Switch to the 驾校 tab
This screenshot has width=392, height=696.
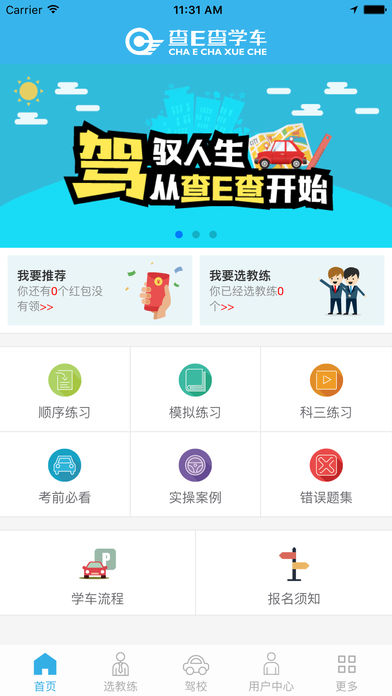(x=196, y=671)
